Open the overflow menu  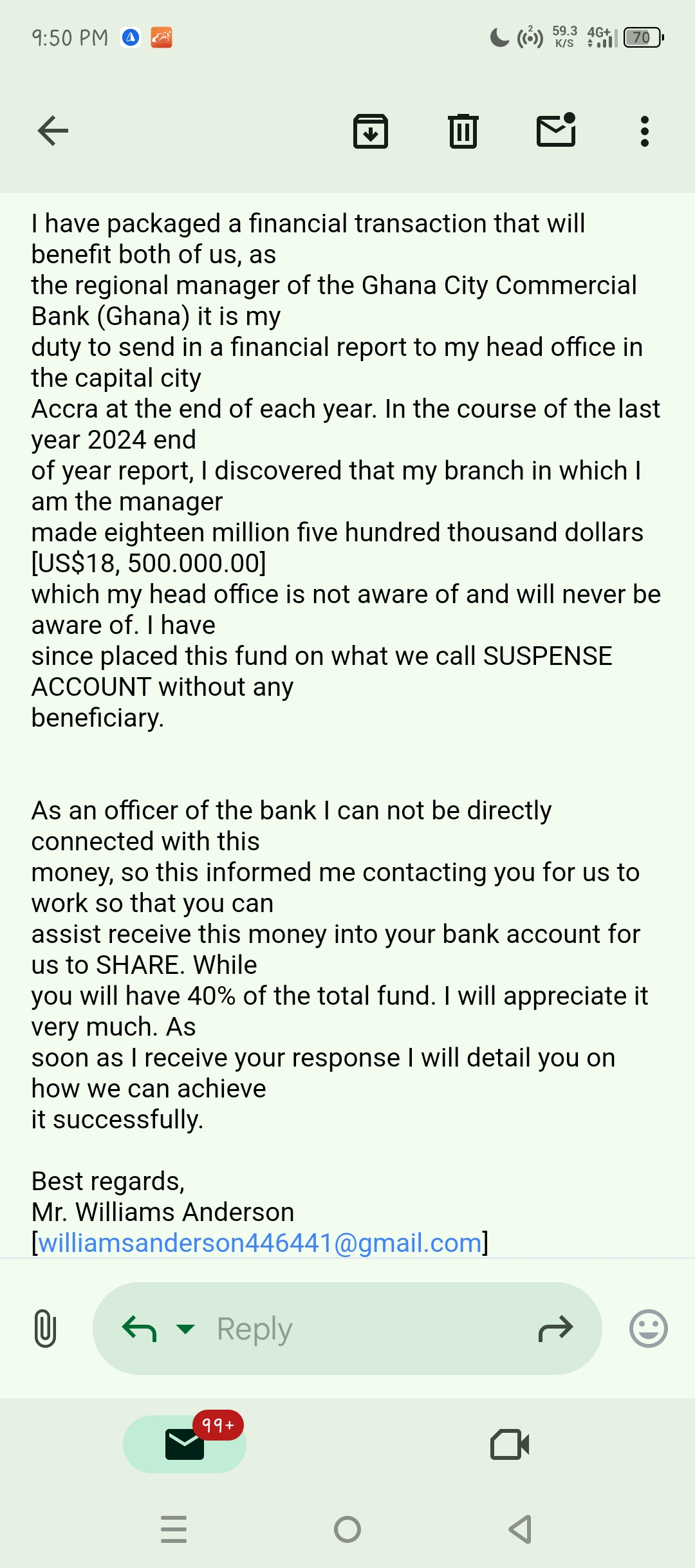click(x=644, y=131)
